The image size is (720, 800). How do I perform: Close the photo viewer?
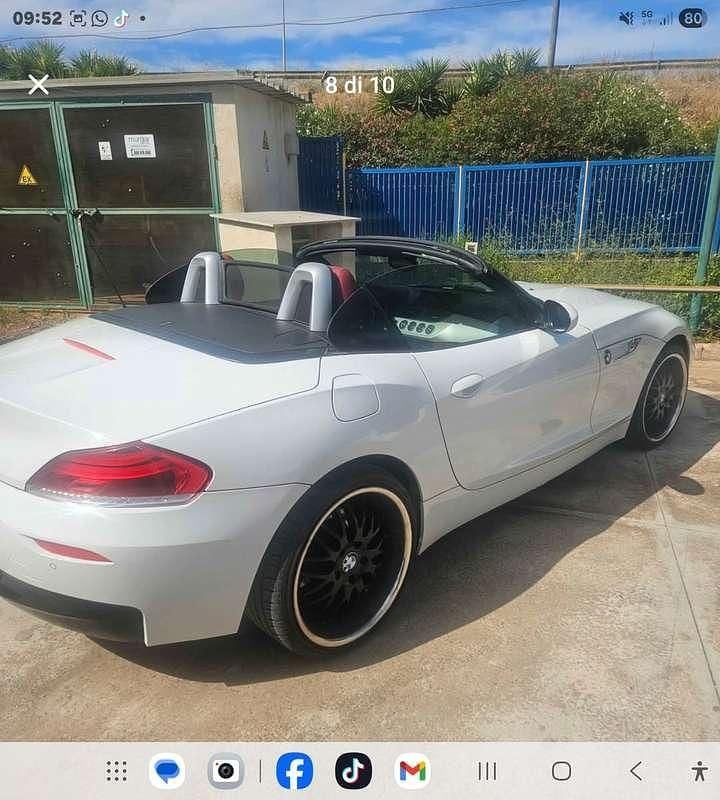click(38, 85)
